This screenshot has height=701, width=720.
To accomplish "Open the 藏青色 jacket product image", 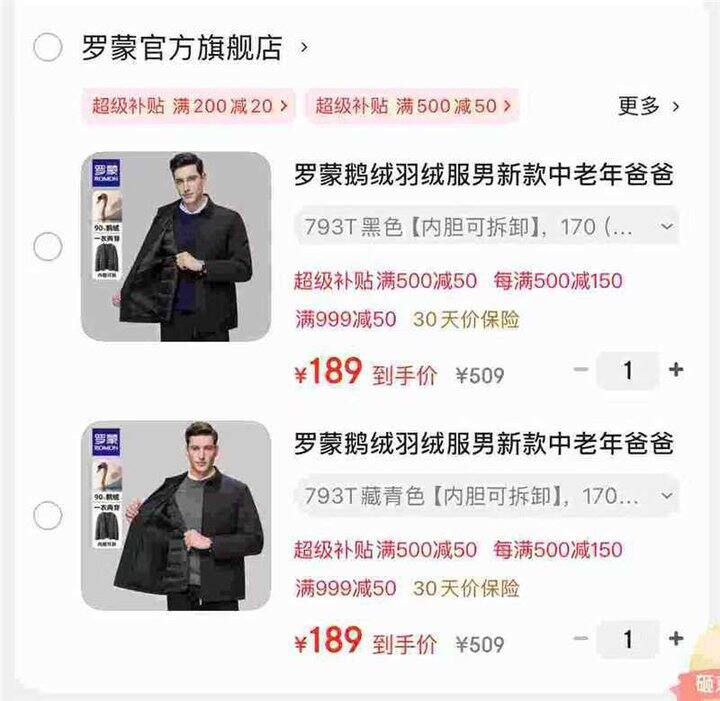I will (x=176, y=516).
